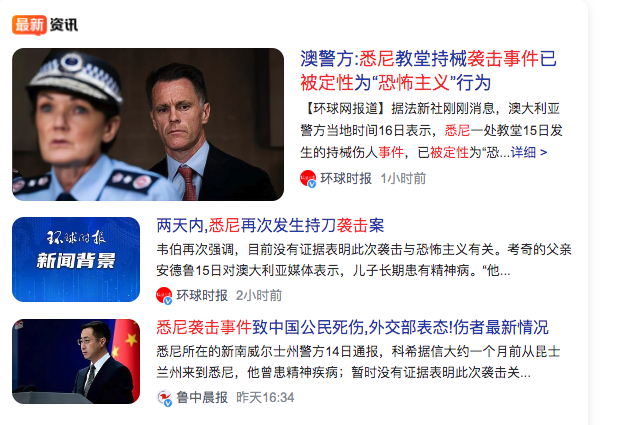Open the 鲁中晨报 source
This screenshot has height=425, width=621.
(203, 397)
